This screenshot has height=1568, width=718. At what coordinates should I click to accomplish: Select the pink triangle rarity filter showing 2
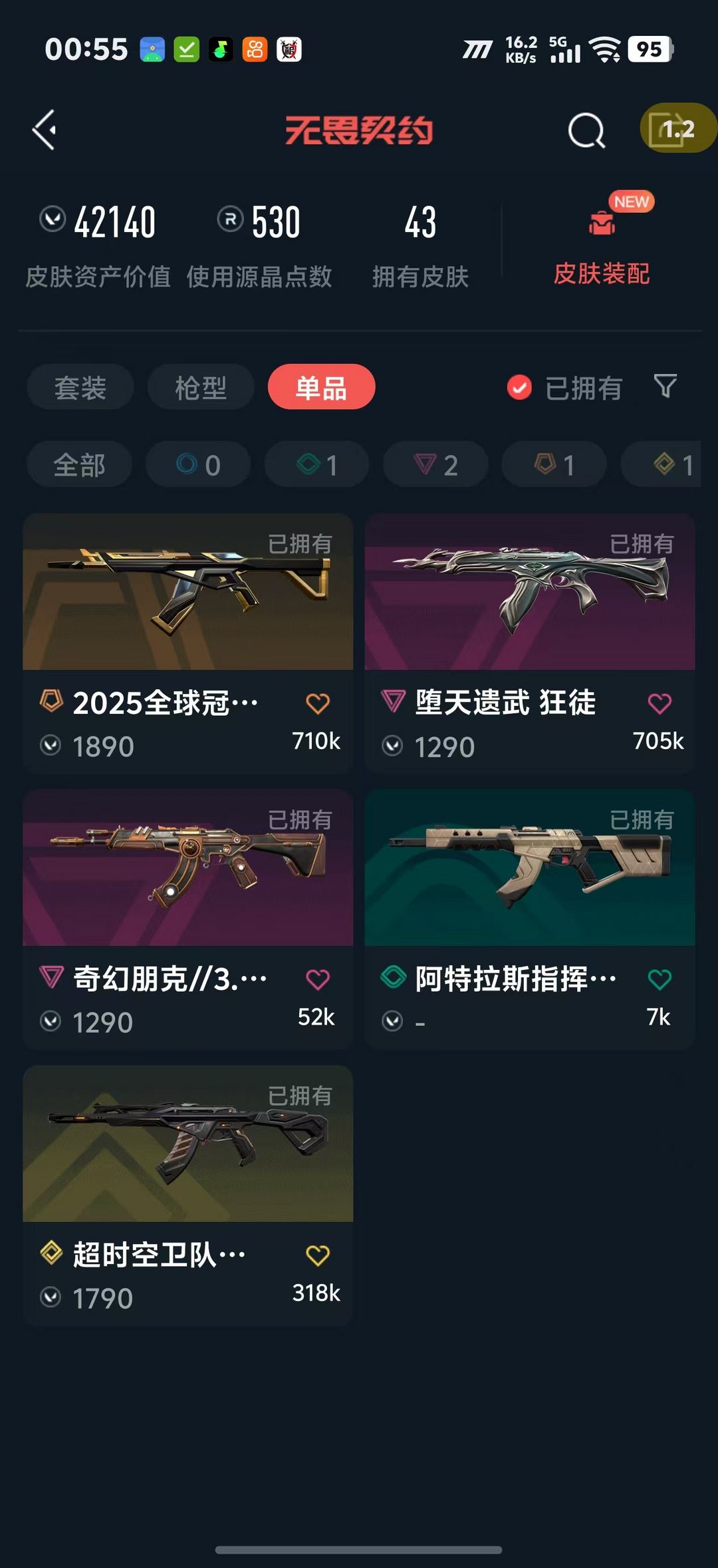[x=434, y=464]
